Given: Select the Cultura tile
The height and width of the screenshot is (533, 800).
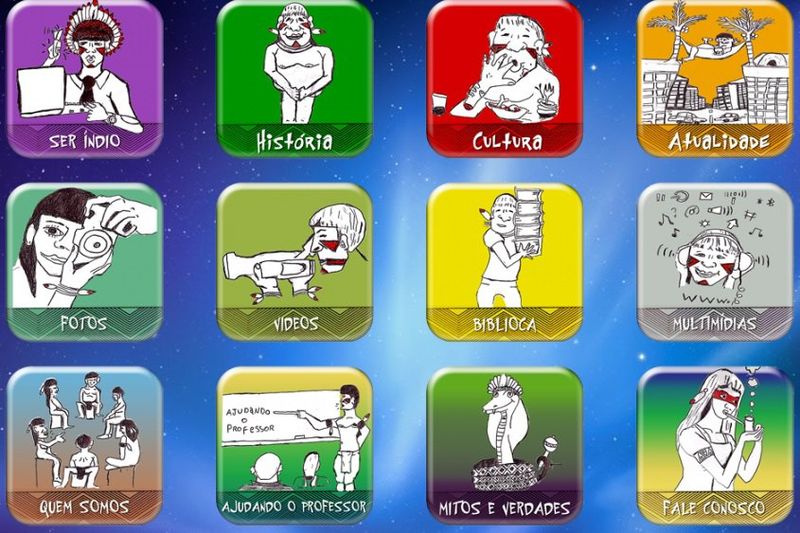Looking at the screenshot, I should coord(505,78).
